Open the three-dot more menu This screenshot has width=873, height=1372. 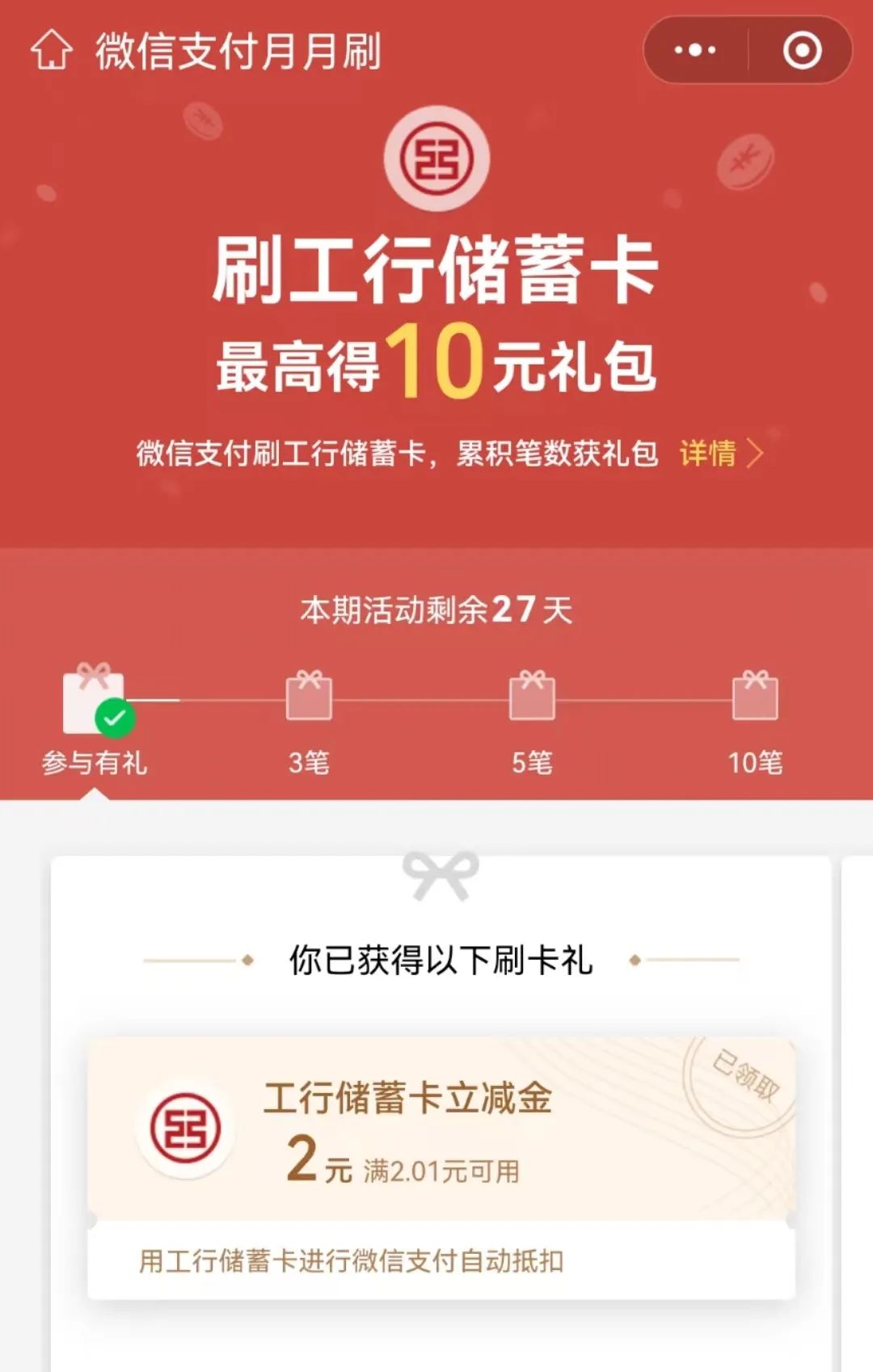click(x=695, y=50)
